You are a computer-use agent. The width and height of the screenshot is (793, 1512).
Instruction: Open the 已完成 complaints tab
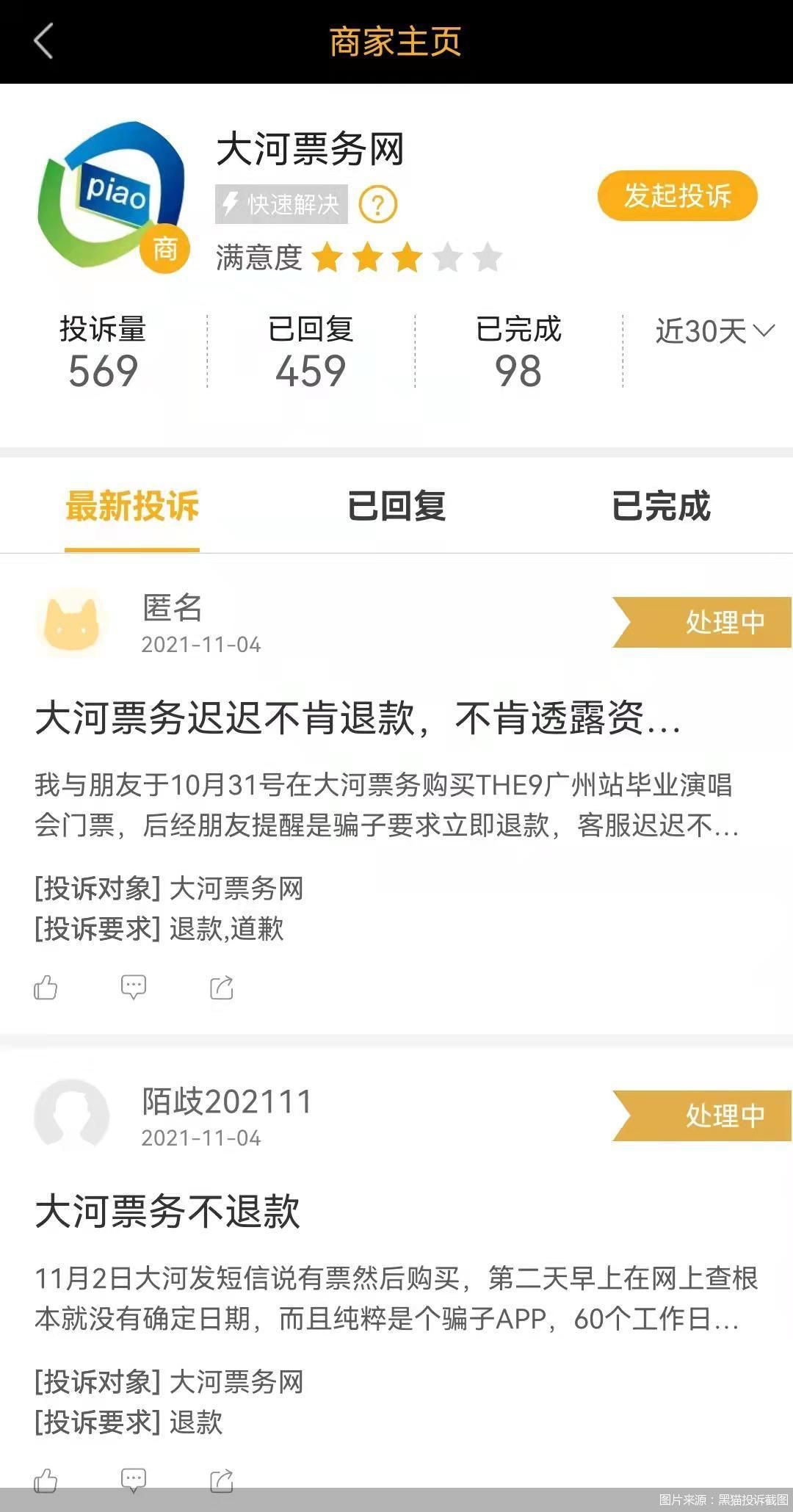662,505
